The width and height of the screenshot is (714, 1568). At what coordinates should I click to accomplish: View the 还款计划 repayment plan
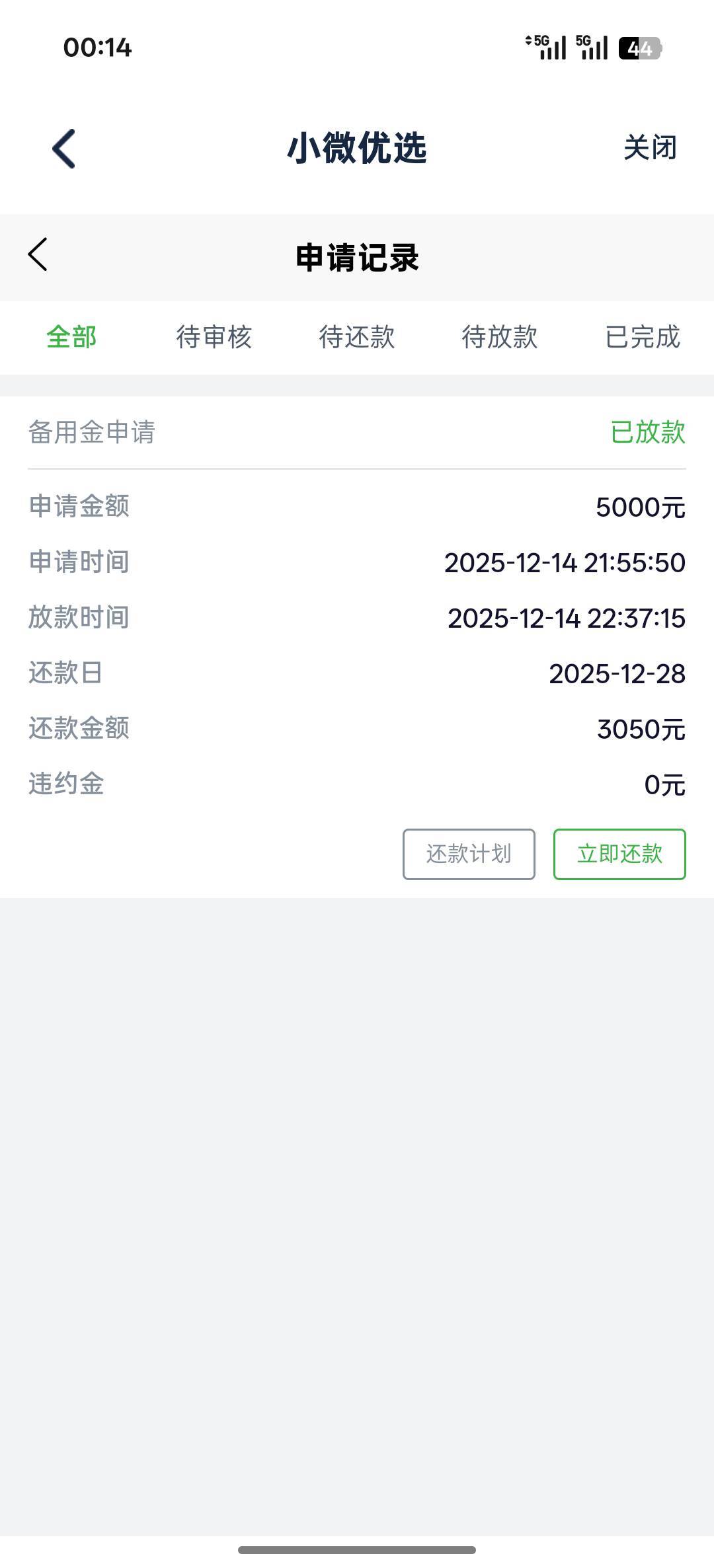[469, 854]
